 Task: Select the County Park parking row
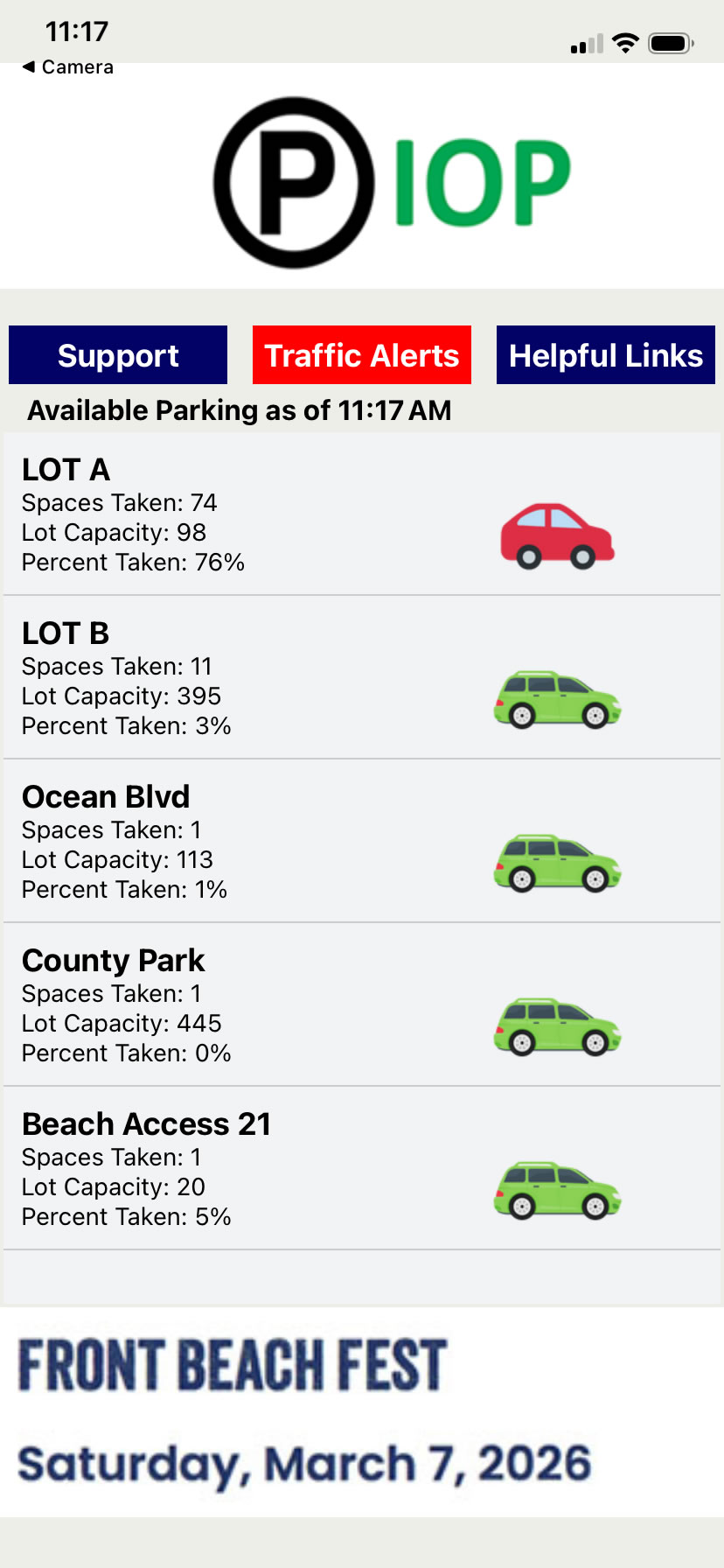[362, 1005]
